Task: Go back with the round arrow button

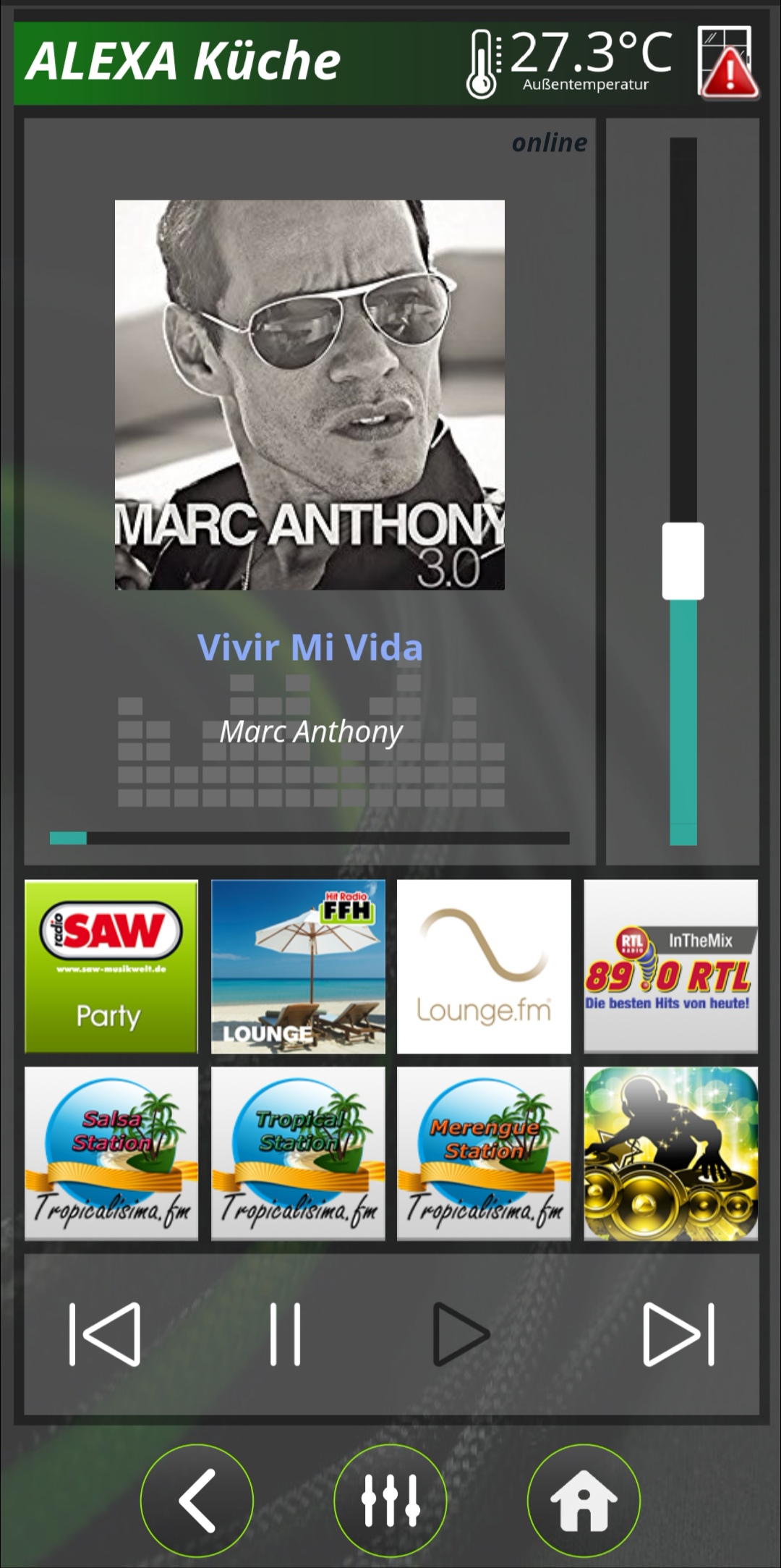Action: point(197,1500)
